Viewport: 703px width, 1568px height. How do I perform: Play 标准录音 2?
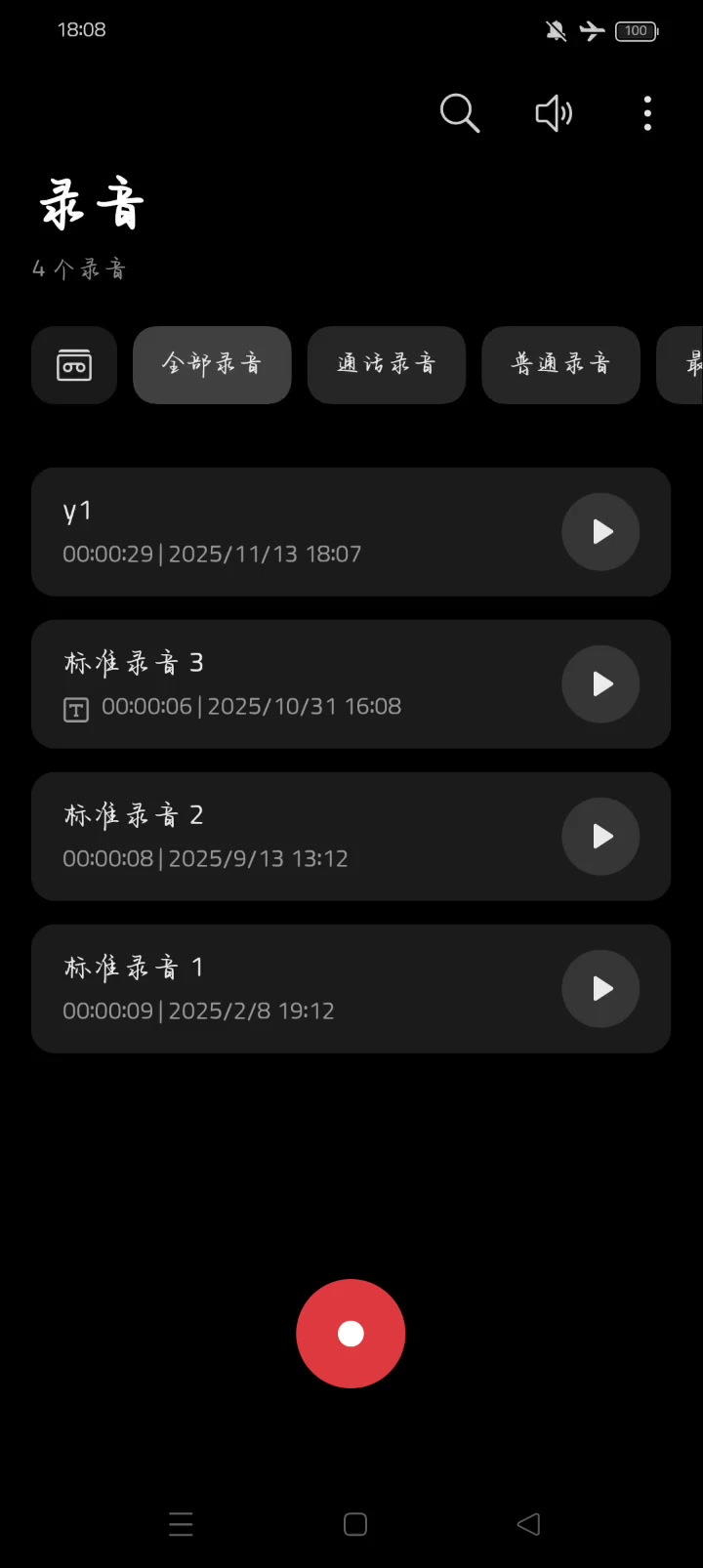click(600, 837)
